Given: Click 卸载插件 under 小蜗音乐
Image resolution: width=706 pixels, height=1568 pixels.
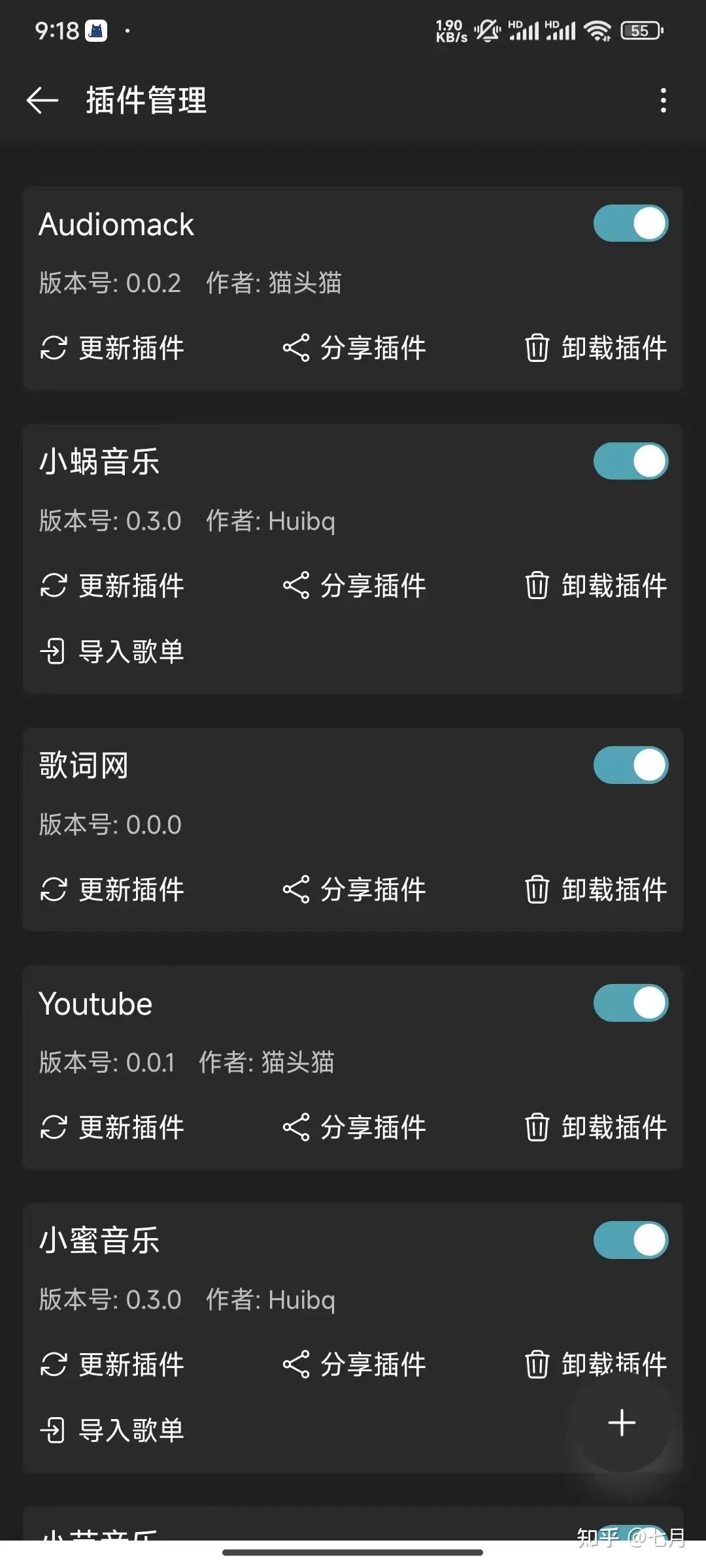Looking at the screenshot, I should pos(613,586).
